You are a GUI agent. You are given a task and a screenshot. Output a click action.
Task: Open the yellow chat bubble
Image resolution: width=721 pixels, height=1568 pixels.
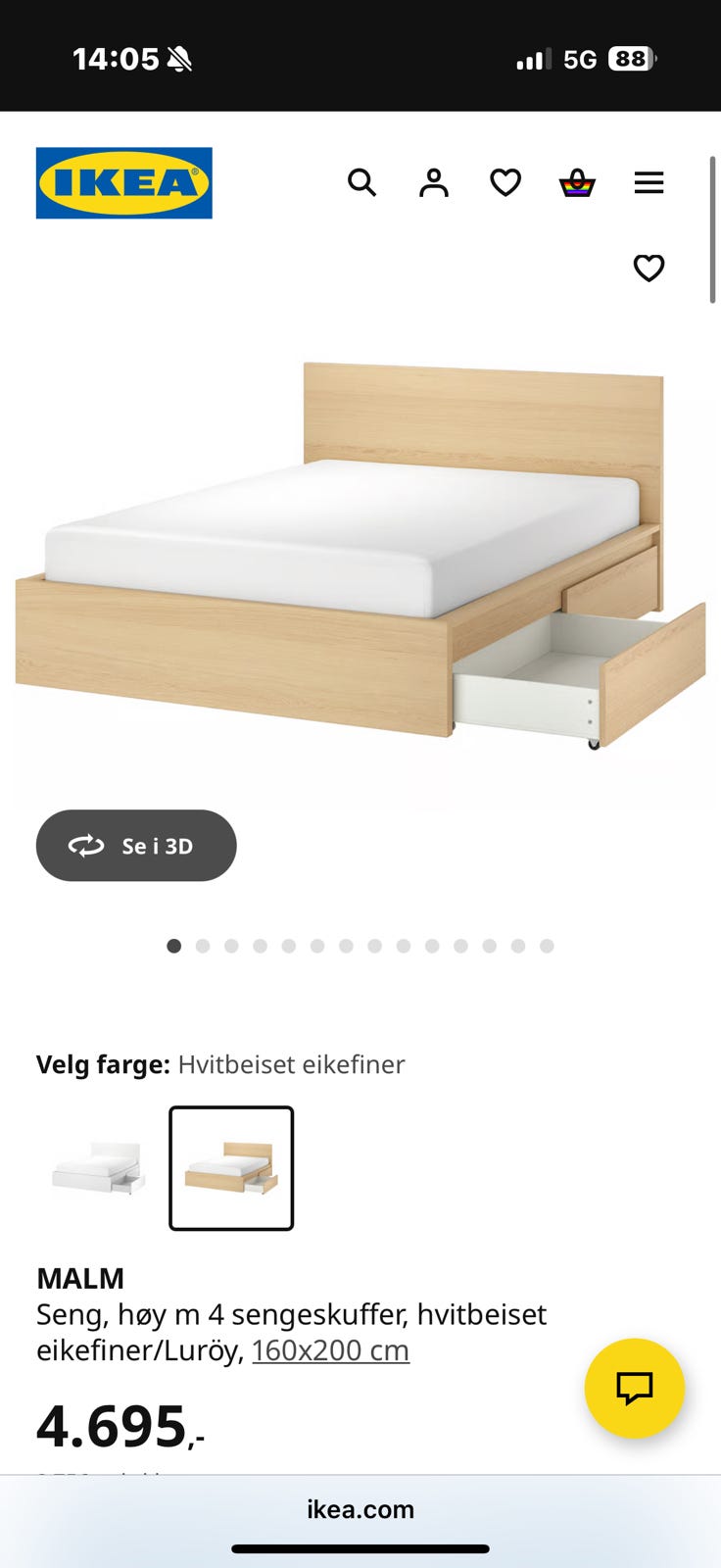click(634, 1388)
